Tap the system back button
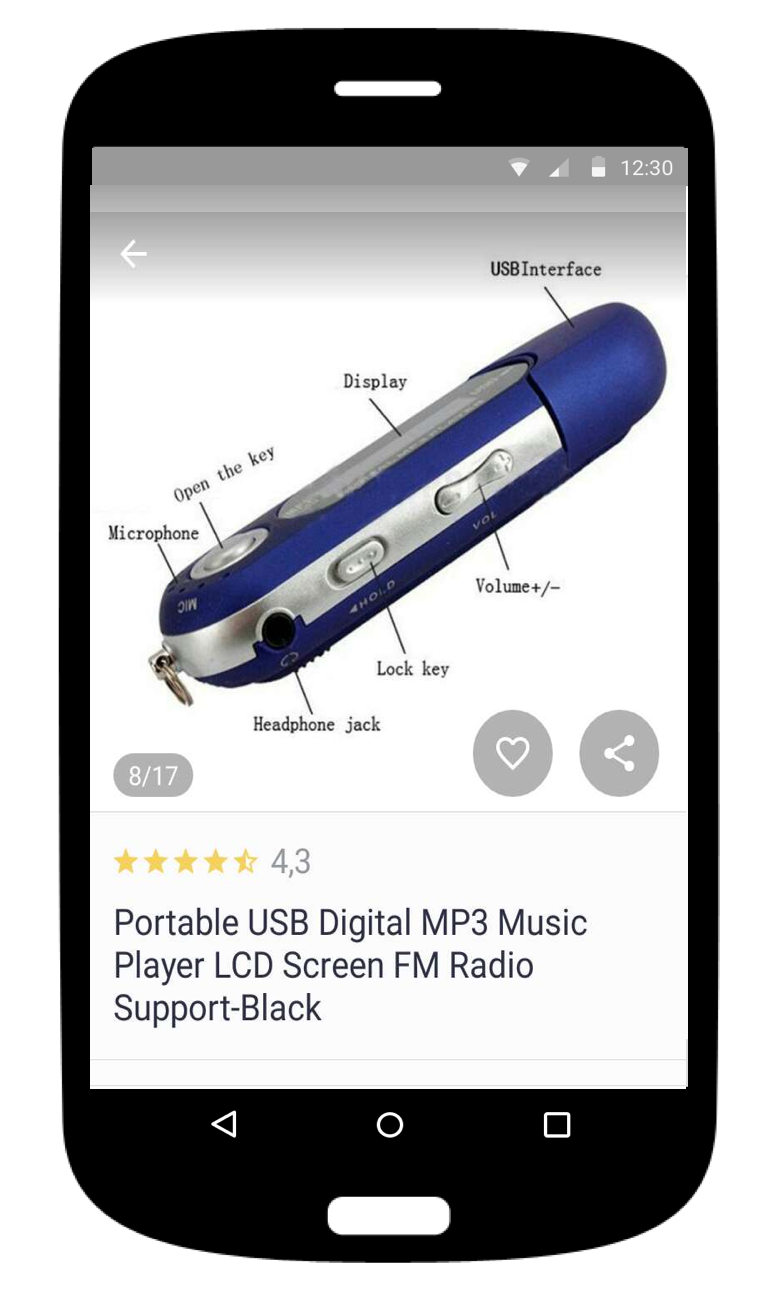775x1301 pixels. 224,1124
